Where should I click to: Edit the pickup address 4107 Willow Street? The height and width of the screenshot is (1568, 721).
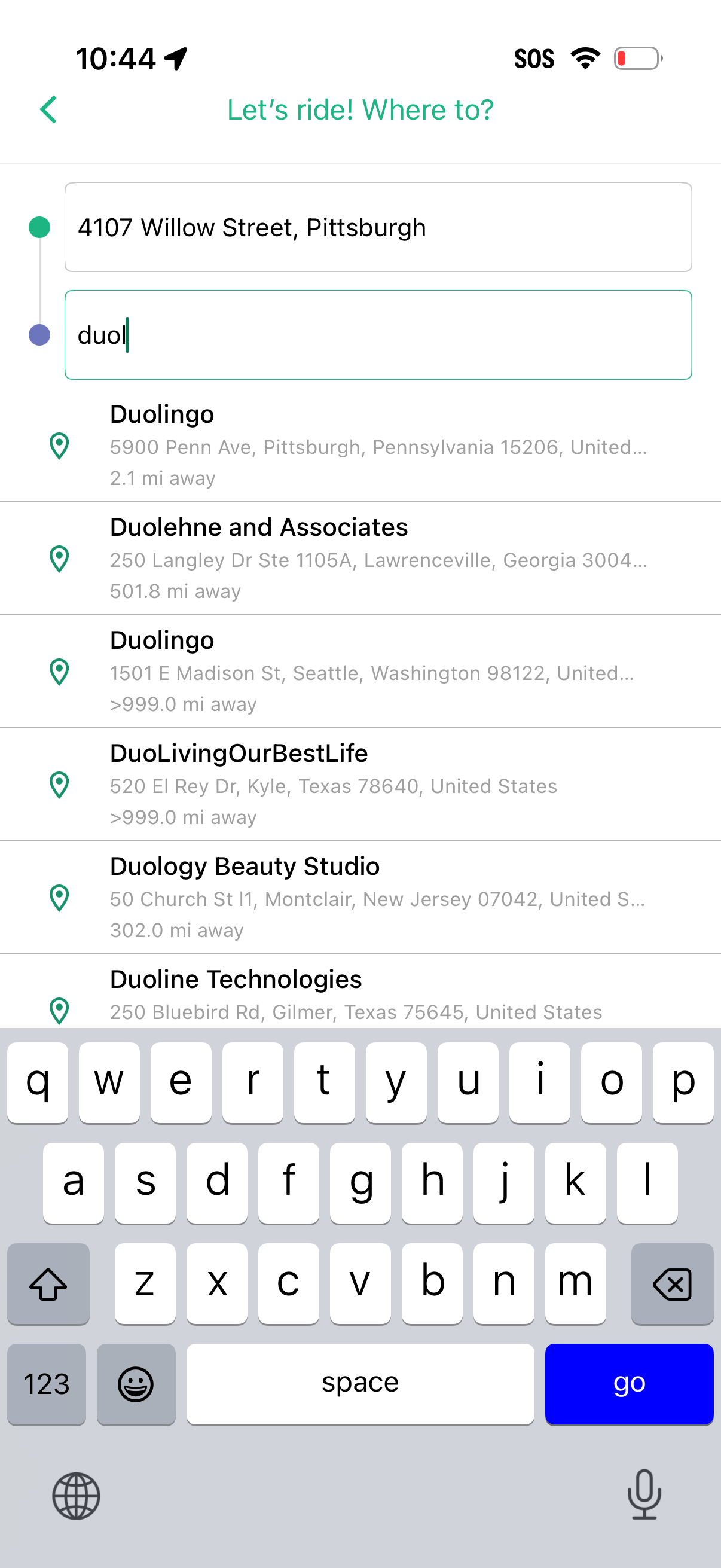pyautogui.click(x=377, y=227)
